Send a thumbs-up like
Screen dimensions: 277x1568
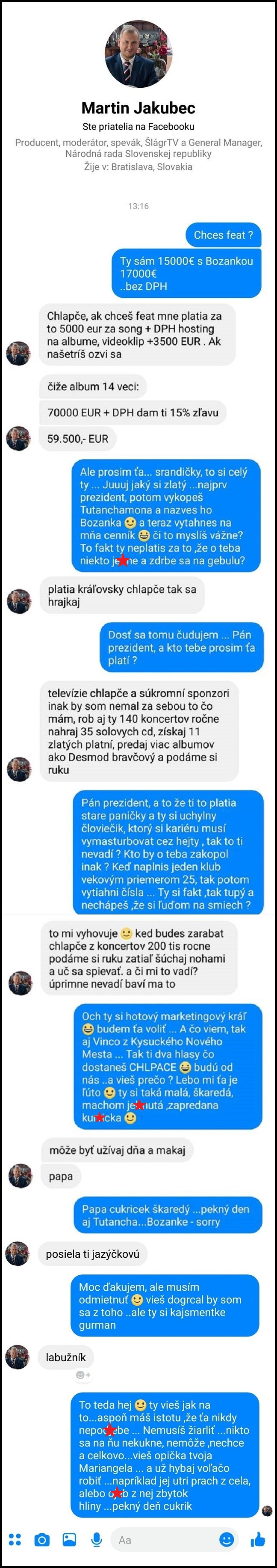(258, 1539)
